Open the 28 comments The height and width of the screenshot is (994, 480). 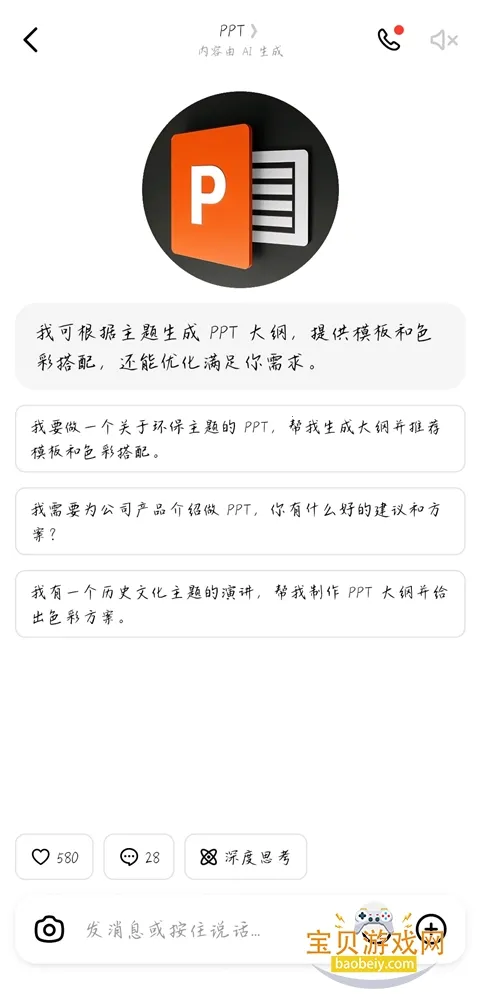click(x=139, y=857)
